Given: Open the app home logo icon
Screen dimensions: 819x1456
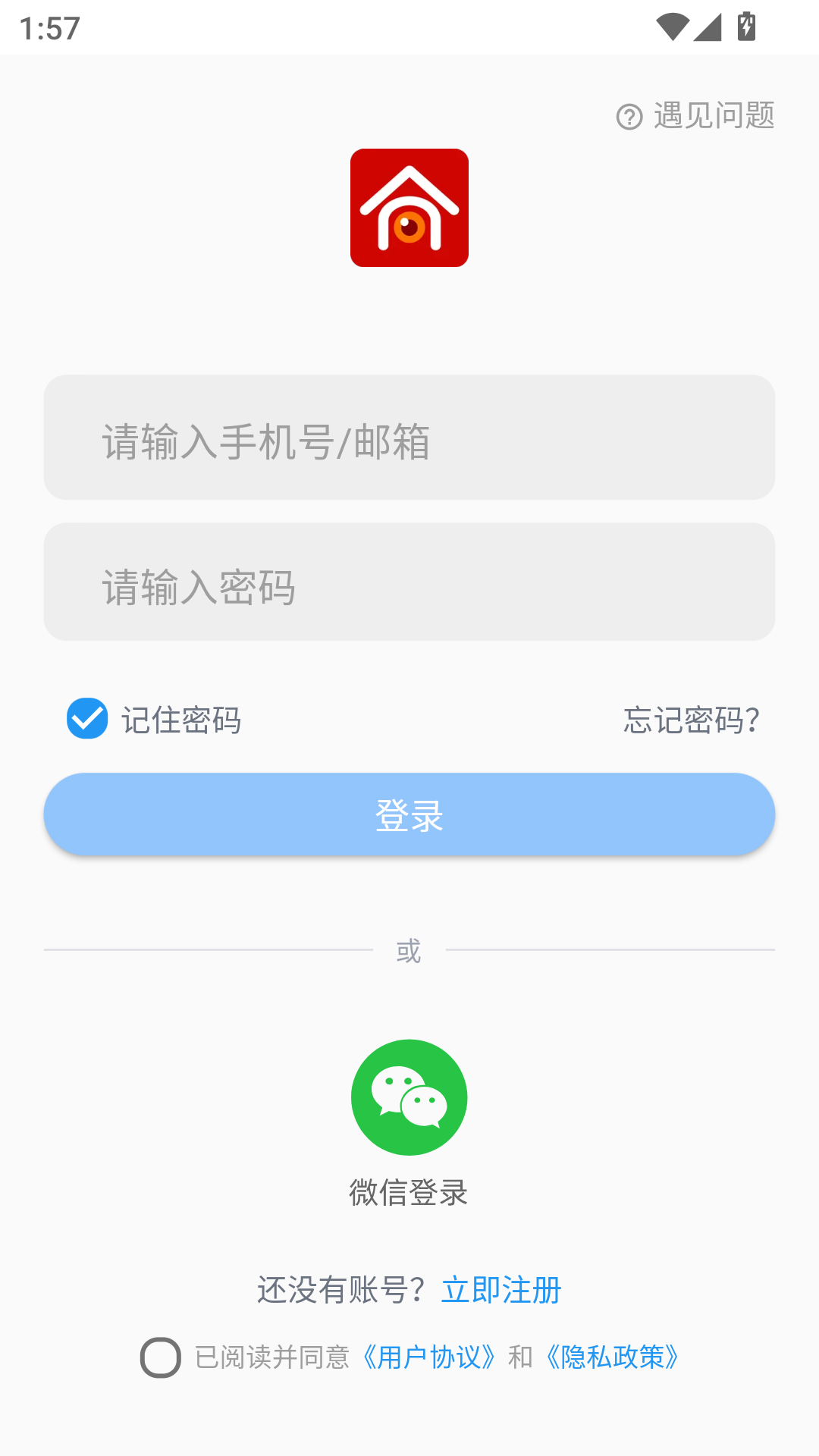Looking at the screenshot, I should tap(409, 208).
